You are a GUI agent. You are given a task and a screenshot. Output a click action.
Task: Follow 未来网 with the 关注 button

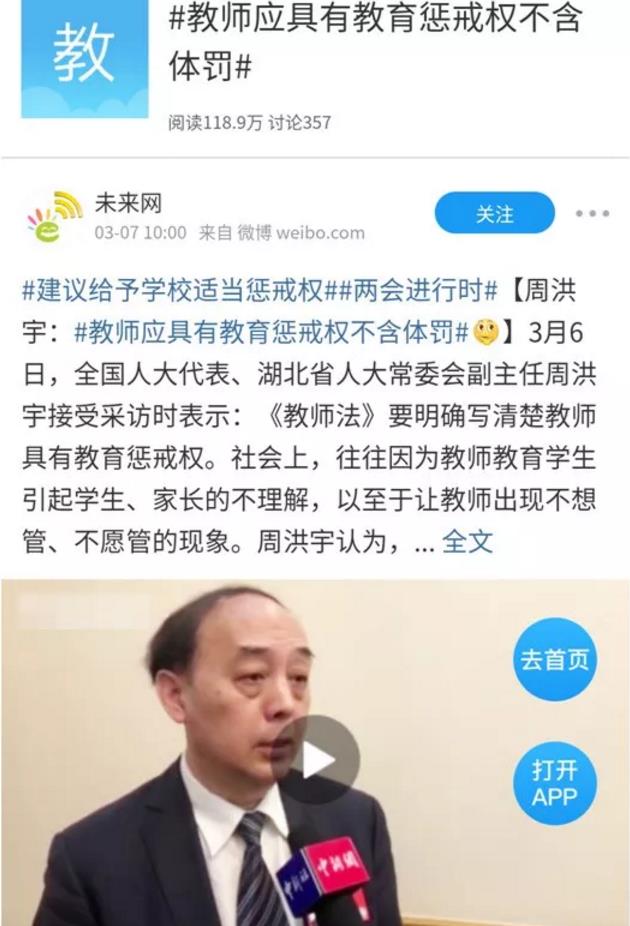click(x=494, y=213)
